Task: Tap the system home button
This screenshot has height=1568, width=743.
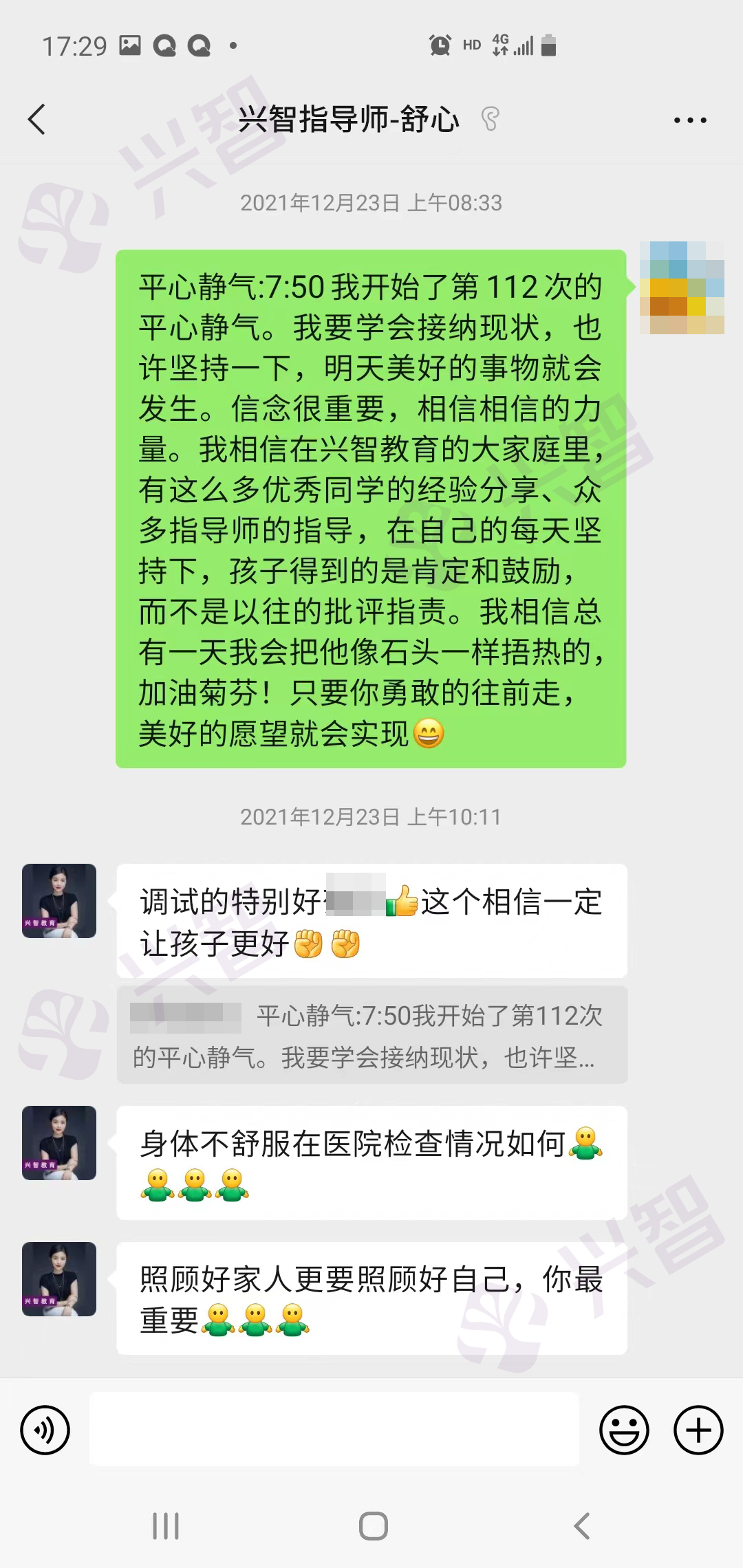Action: pyautogui.click(x=373, y=1526)
